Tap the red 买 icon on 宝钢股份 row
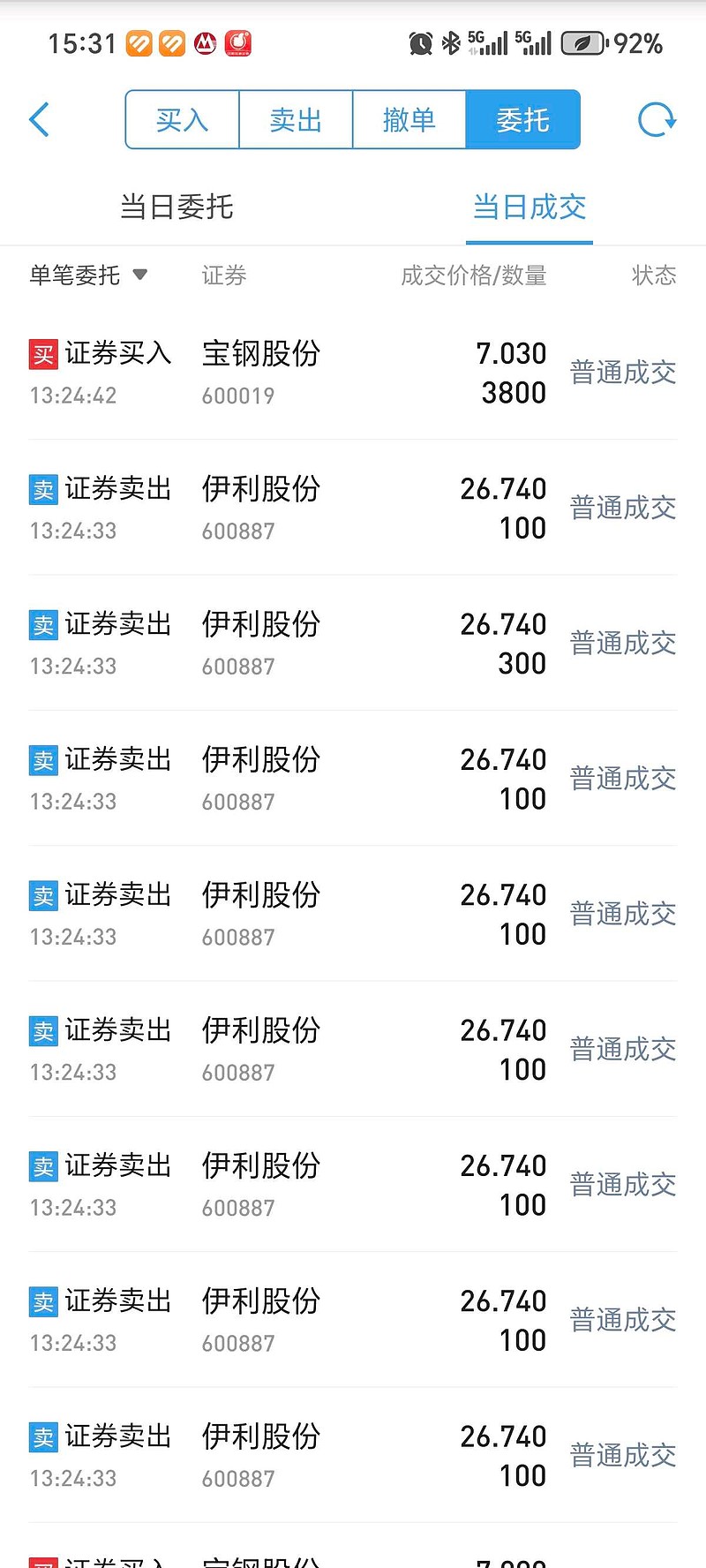Image resolution: width=706 pixels, height=1568 pixels. pyautogui.click(x=41, y=353)
